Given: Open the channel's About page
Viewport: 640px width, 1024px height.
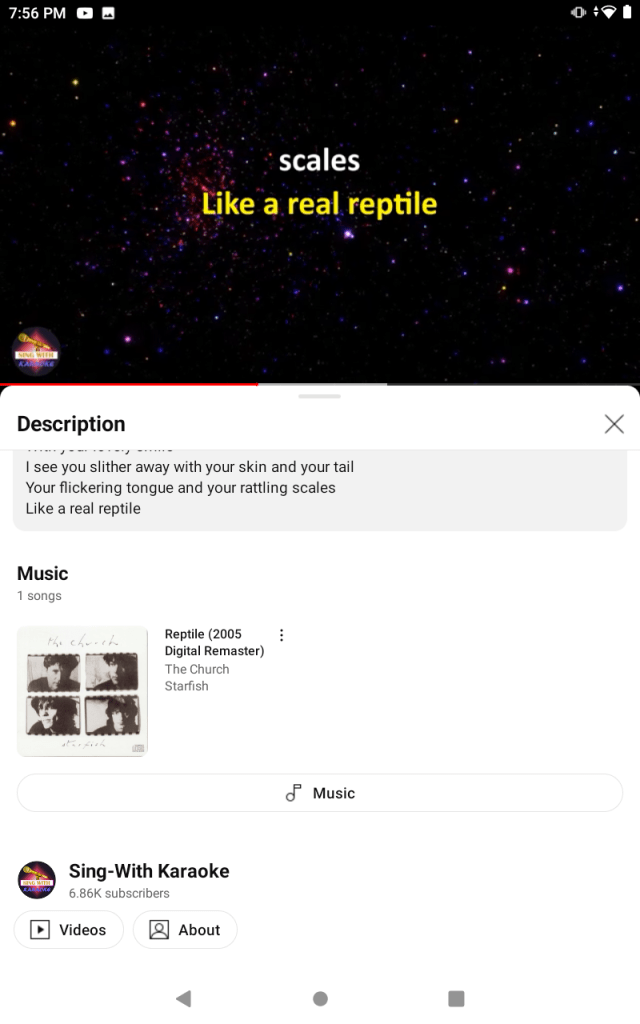Looking at the screenshot, I should [x=185, y=930].
